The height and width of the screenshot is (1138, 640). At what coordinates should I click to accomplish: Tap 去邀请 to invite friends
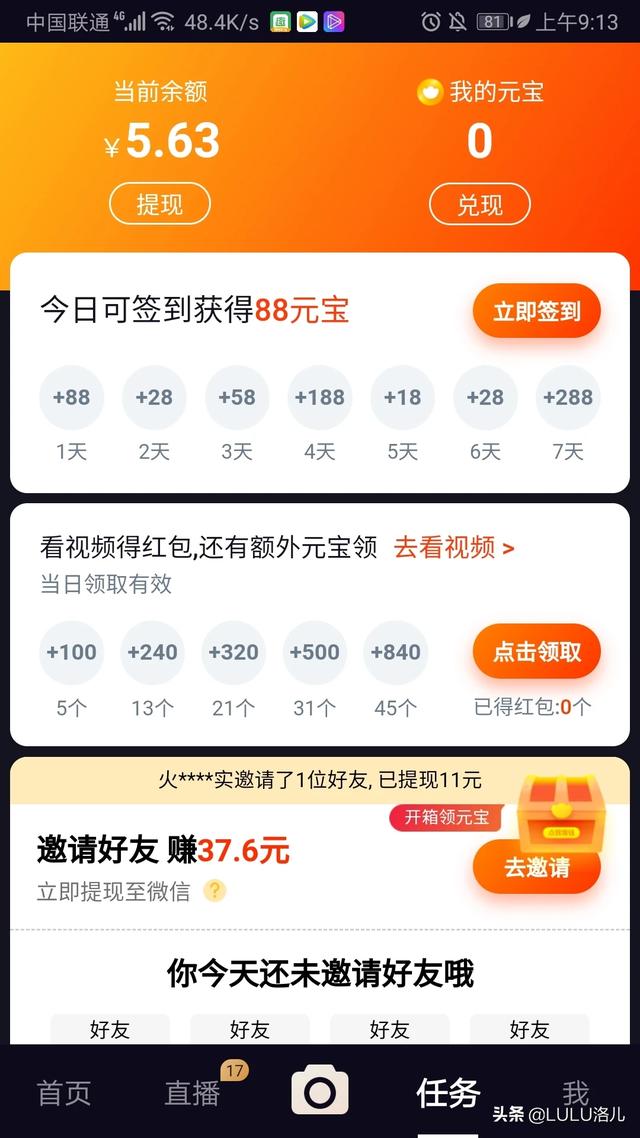tap(536, 867)
